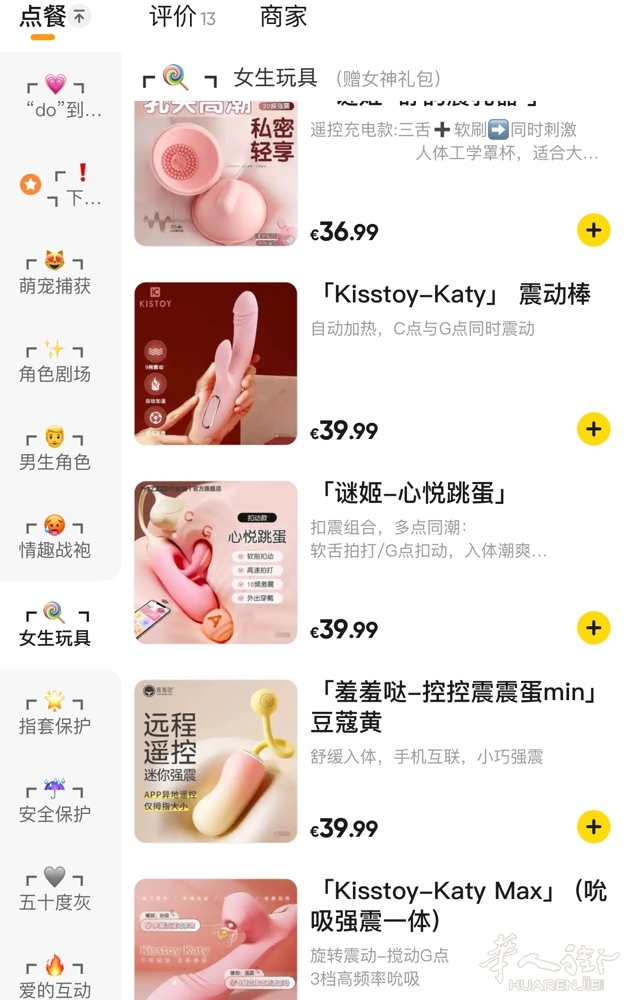Image resolution: width=629 pixels, height=1000 pixels.
Task: View the 「谜姬-心悦跳蛋」 product image
Action: coord(216,562)
